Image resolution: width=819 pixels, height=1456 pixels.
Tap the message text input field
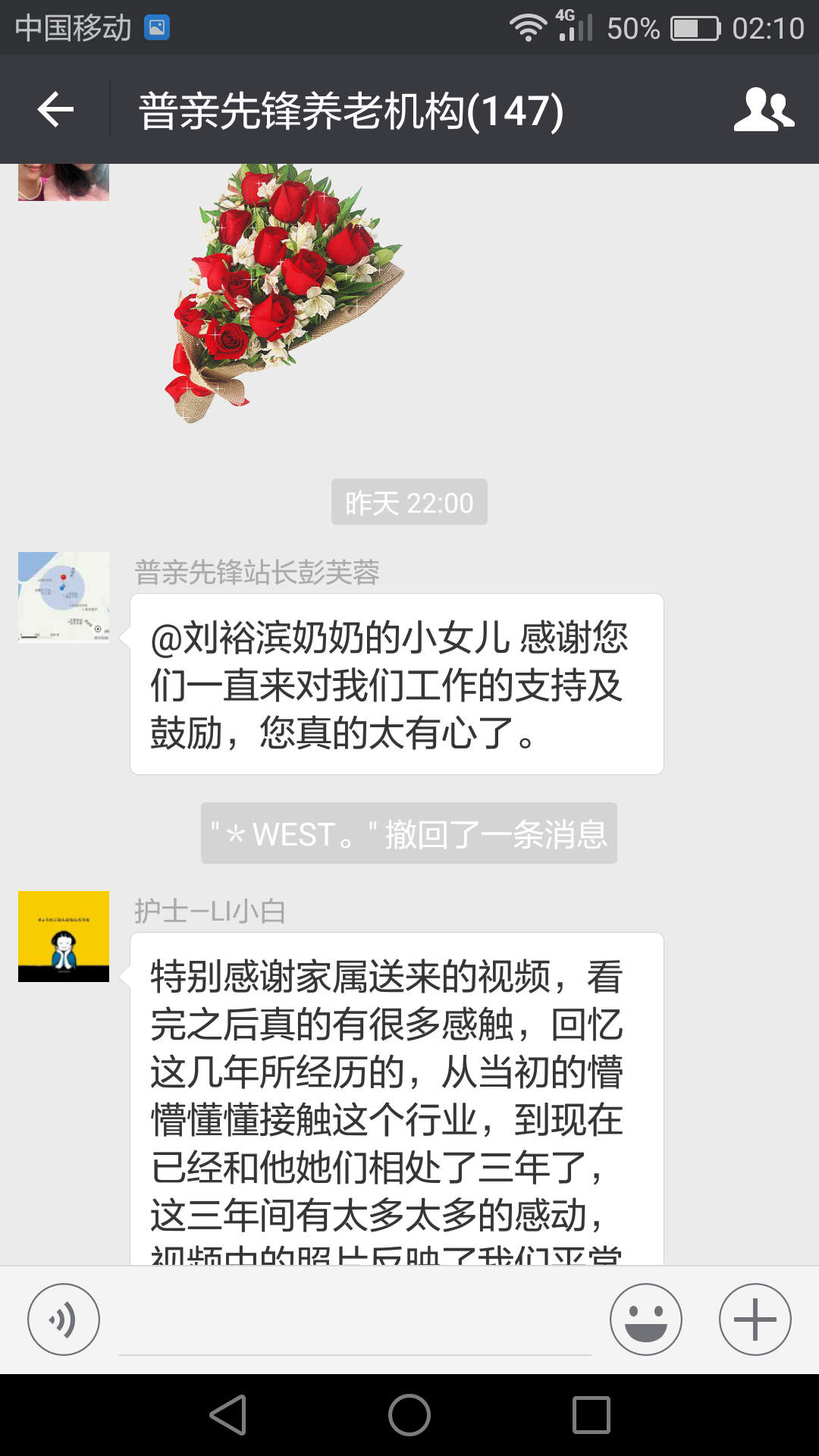(354, 1323)
